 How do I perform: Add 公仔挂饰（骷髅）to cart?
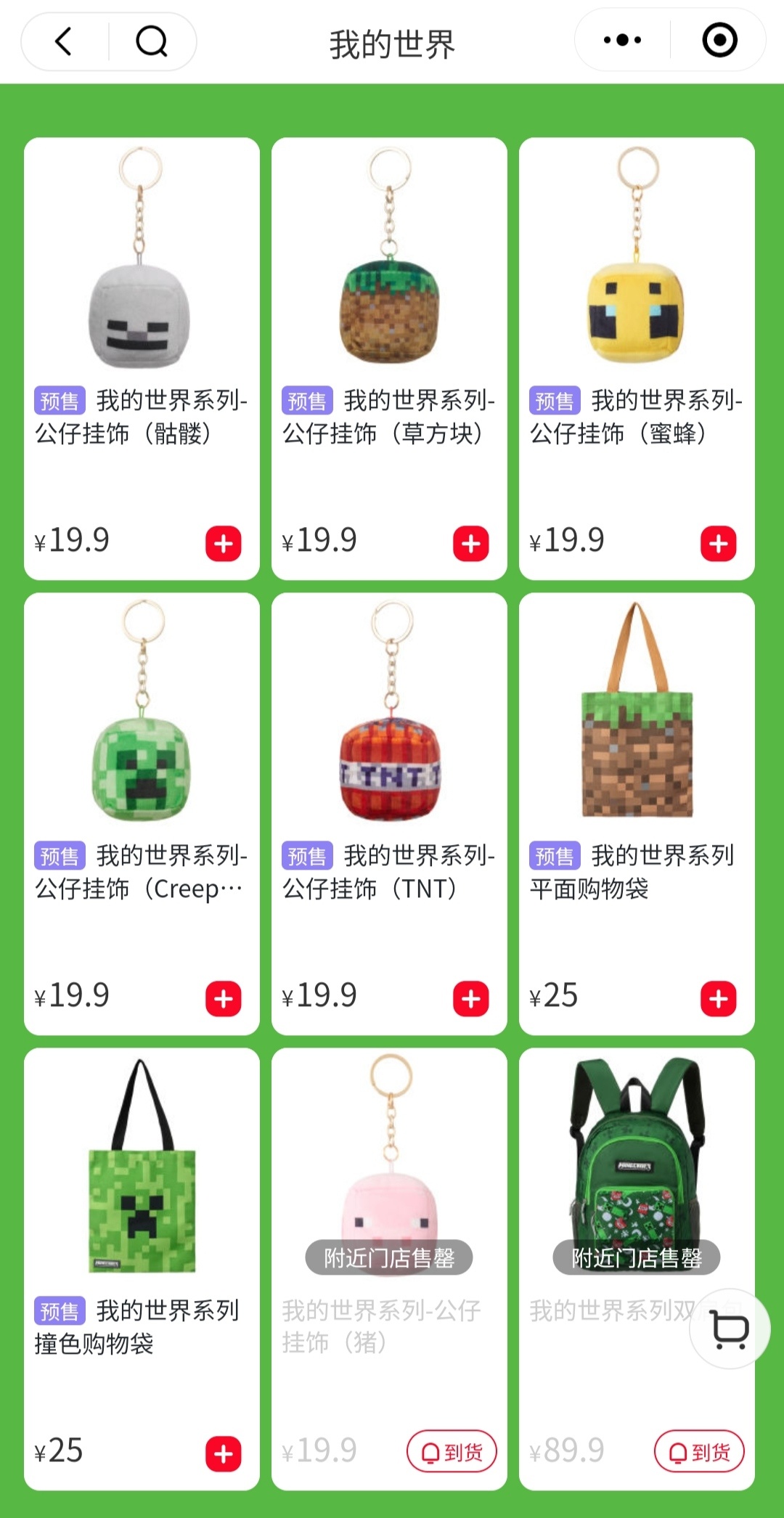224,544
